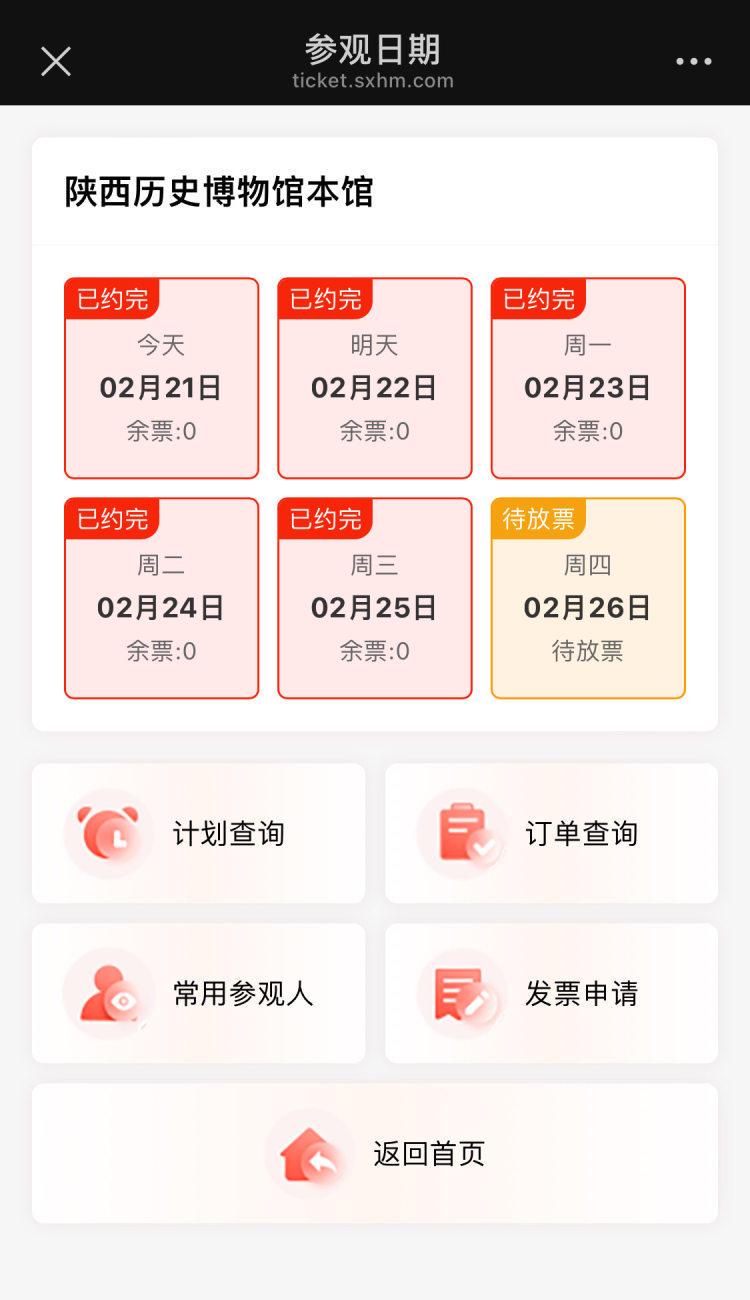Pick Monday 02月23日 date card

[588, 379]
